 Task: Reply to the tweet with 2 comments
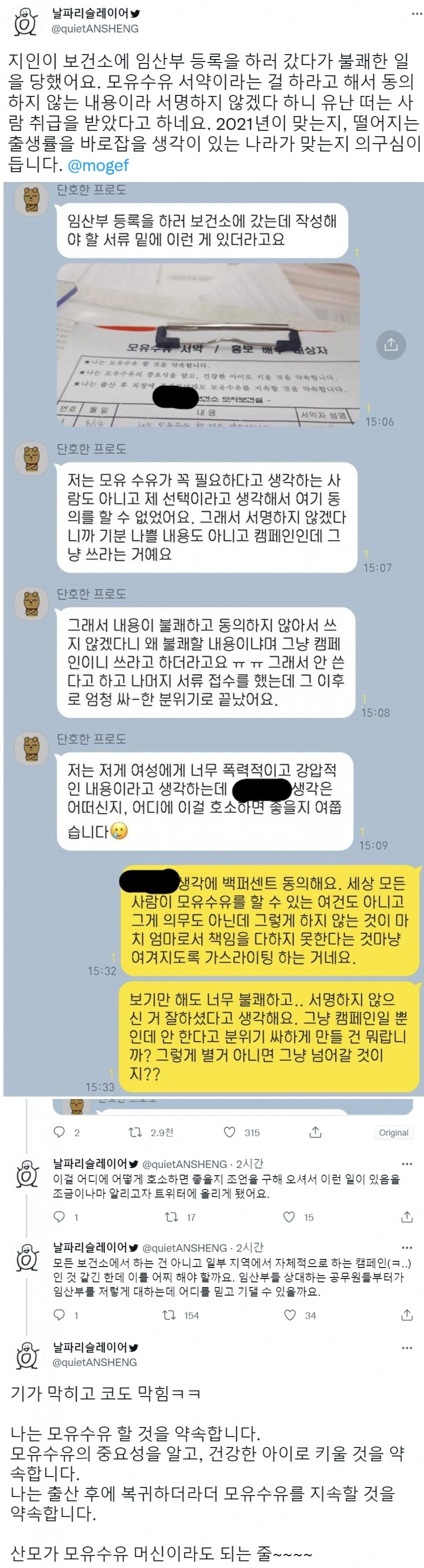(59, 1132)
